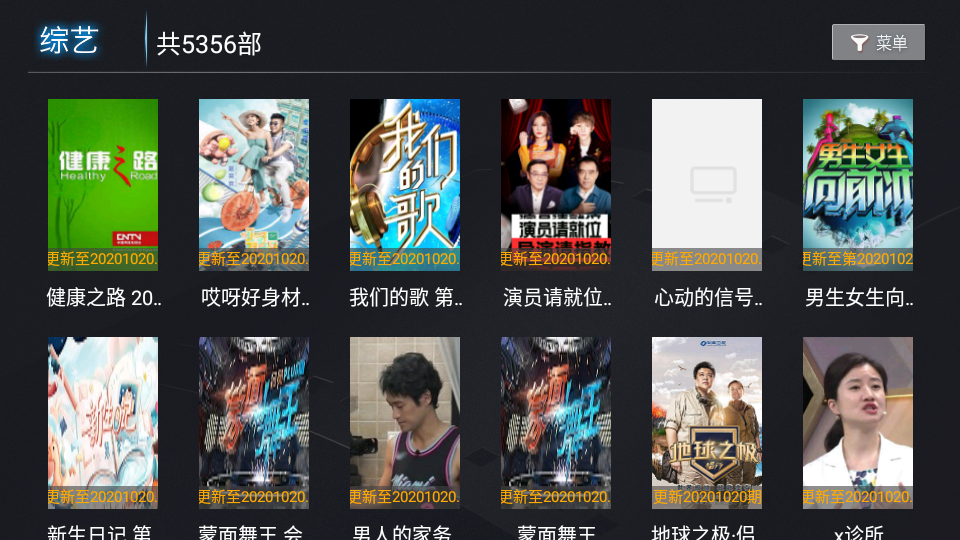Select the X诊所 show card

(858, 423)
